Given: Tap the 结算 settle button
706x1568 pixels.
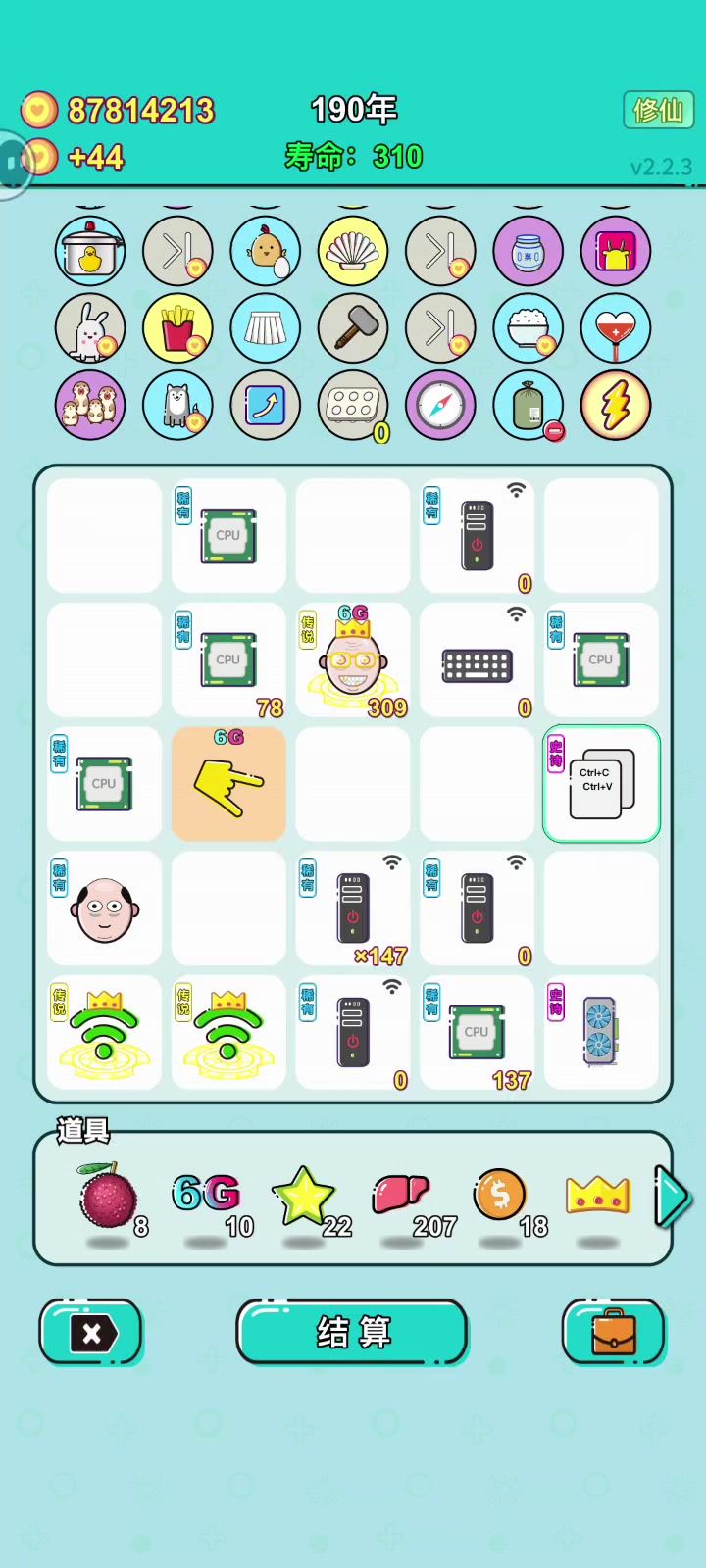Looking at the screenshot, I should (352, 1332).
